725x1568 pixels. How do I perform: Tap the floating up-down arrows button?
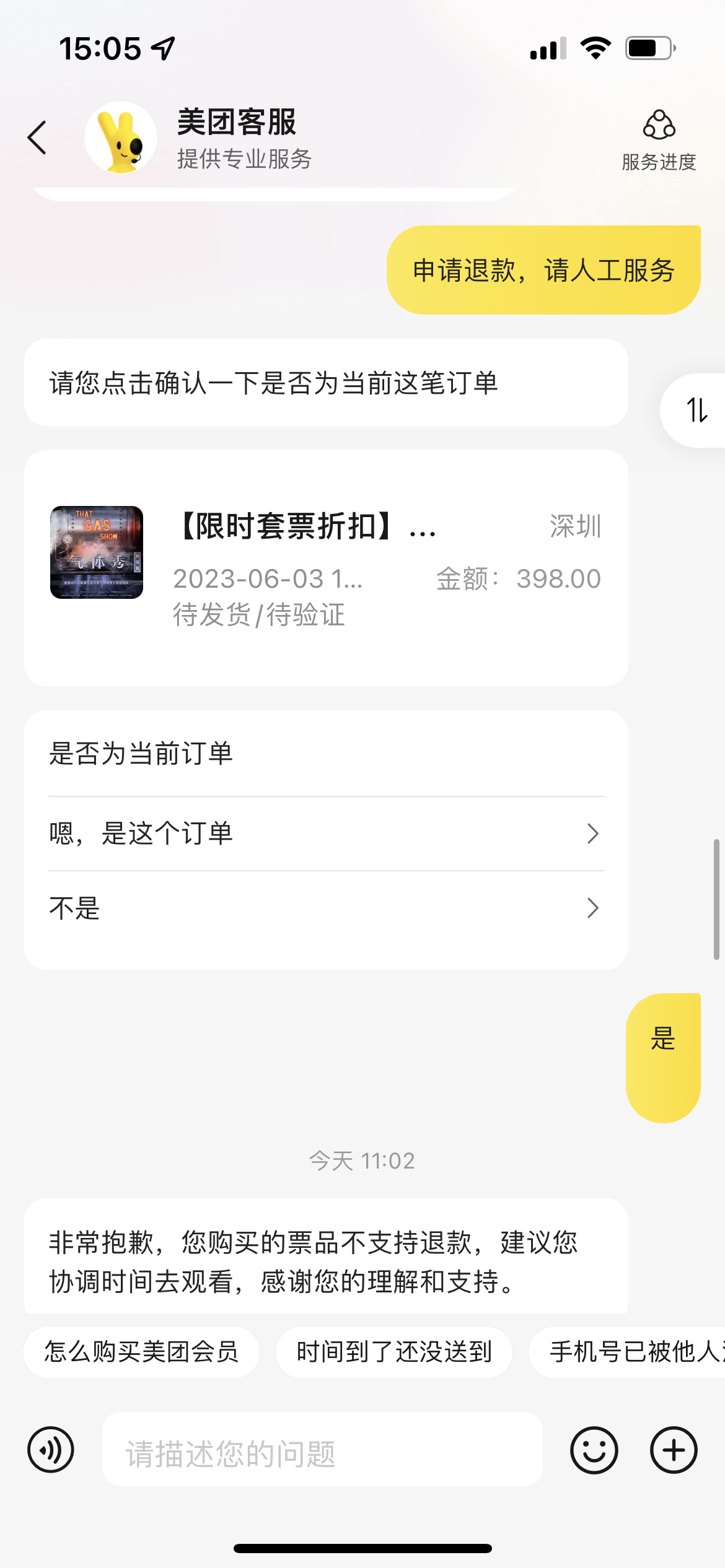pyautogui.click(x=696, y=410)
